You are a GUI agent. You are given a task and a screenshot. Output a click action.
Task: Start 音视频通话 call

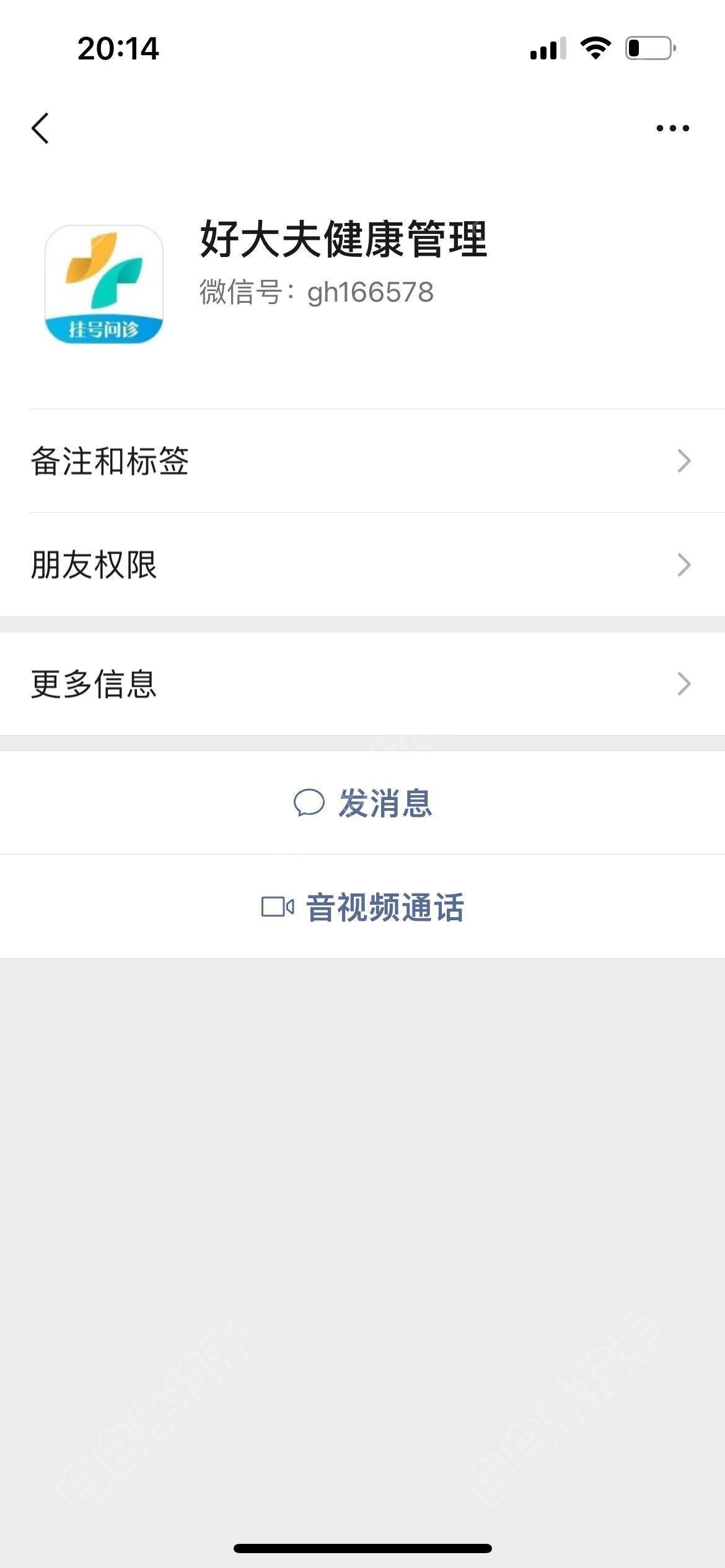click(x=362, y=907)
